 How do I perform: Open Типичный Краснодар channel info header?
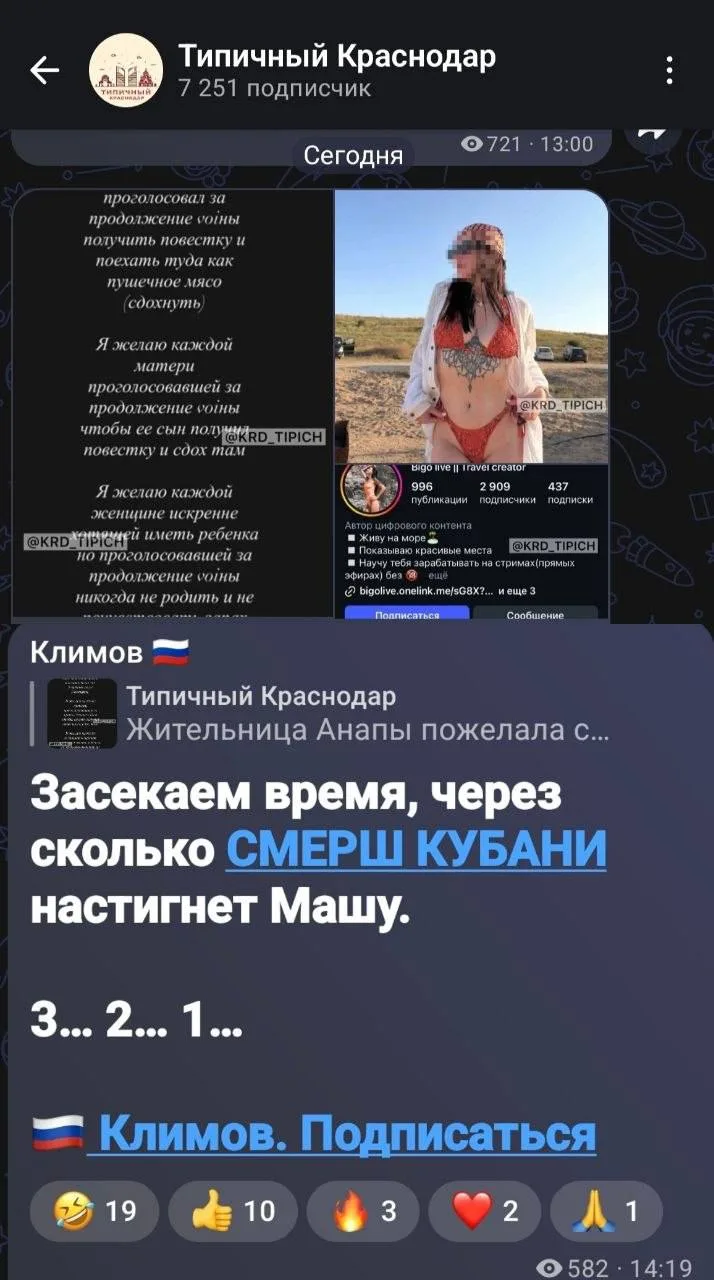point(336,70)
